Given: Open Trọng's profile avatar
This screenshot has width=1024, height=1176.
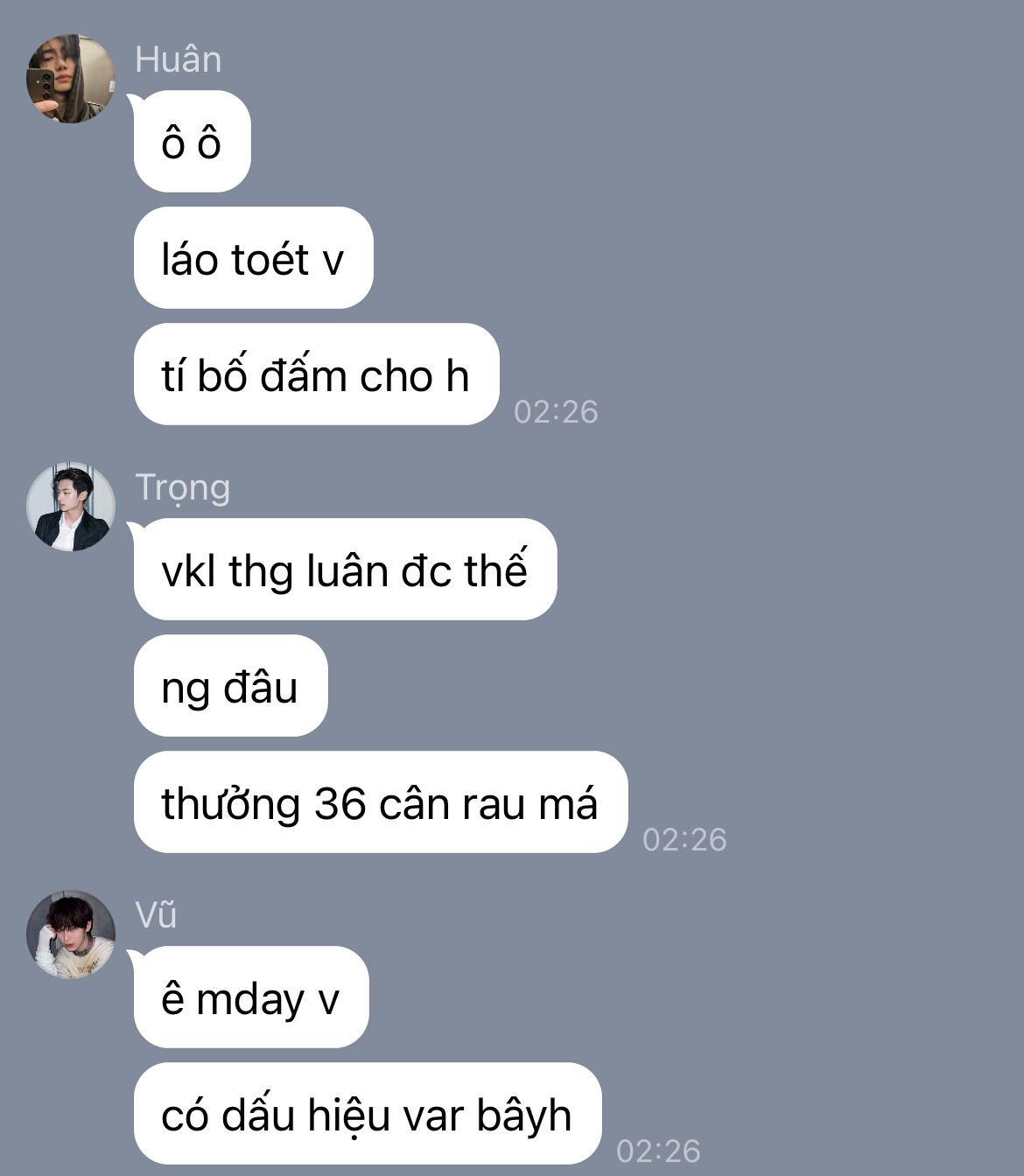Looking at the screenshot, I should pyautogui.click(x=71, y=507).
